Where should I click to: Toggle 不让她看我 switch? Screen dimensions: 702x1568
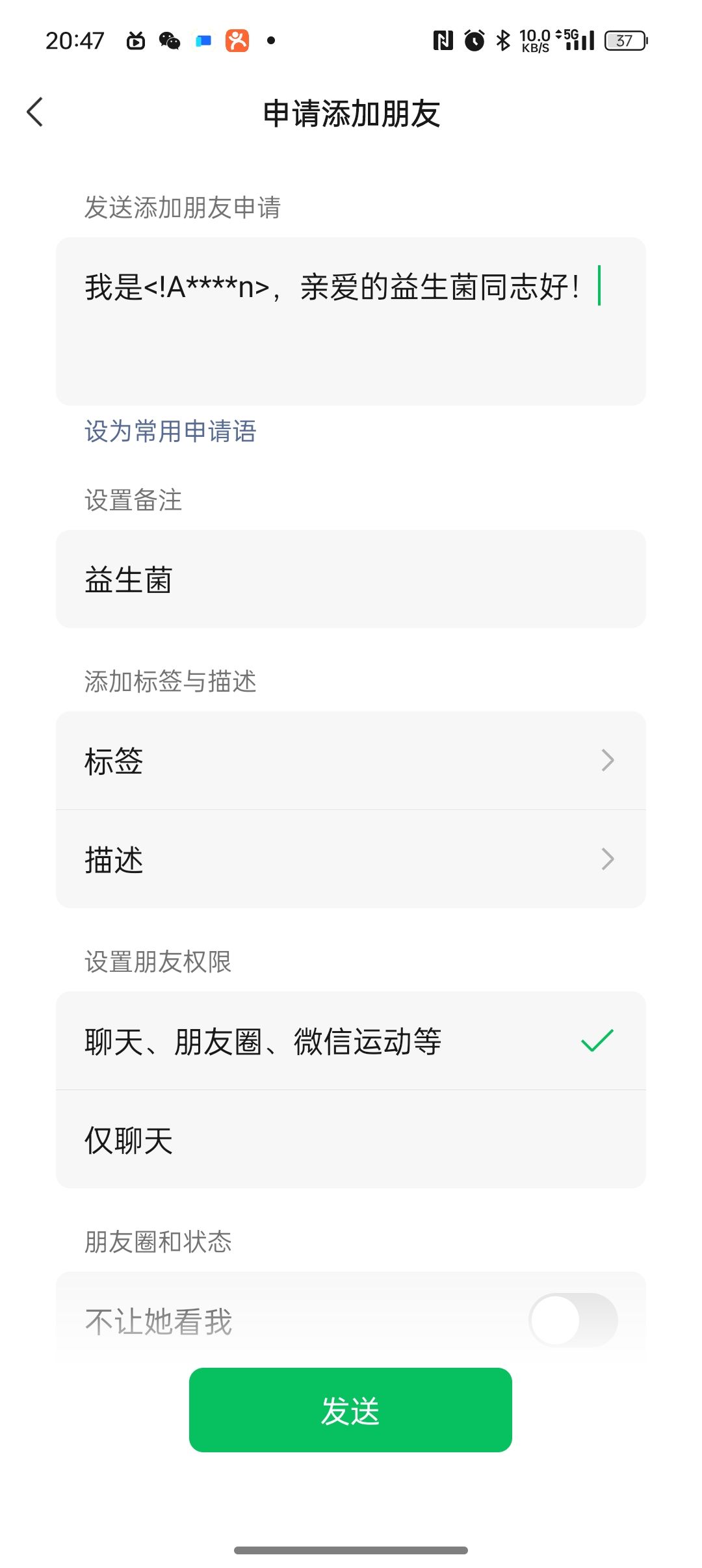pyautogui.click(x=573, y=1320)
